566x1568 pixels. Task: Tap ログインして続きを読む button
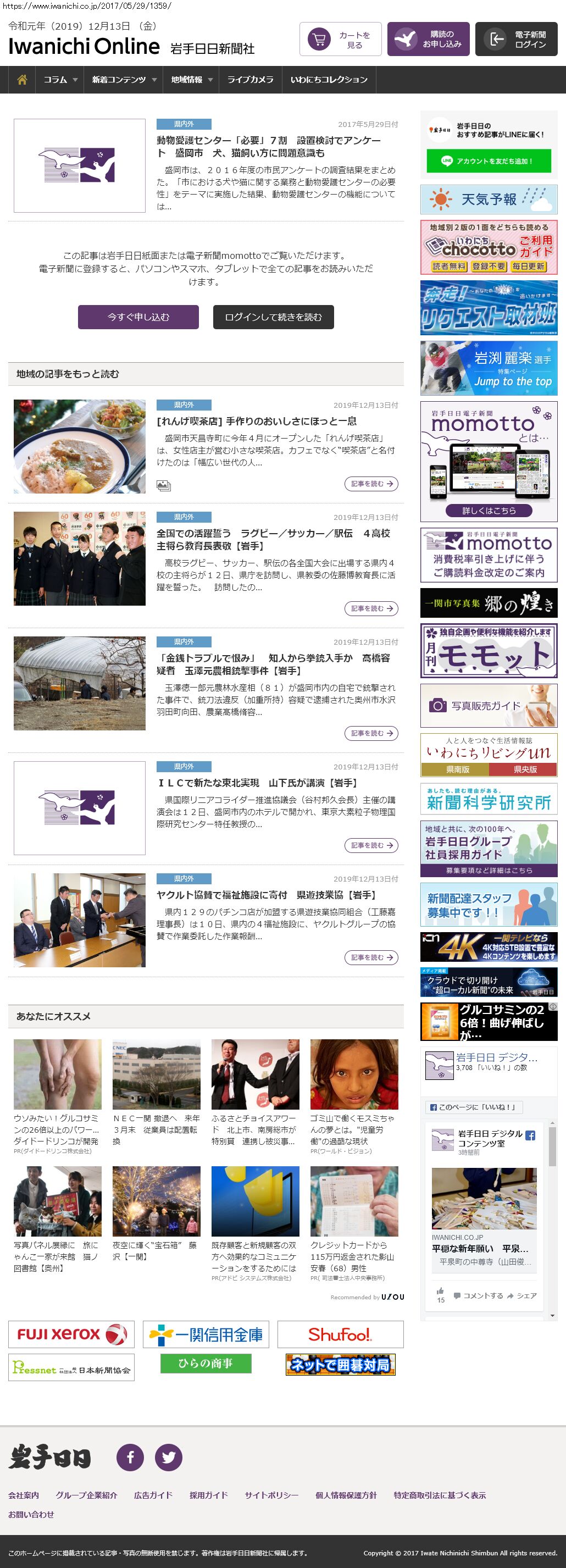(x=273, y=317)
